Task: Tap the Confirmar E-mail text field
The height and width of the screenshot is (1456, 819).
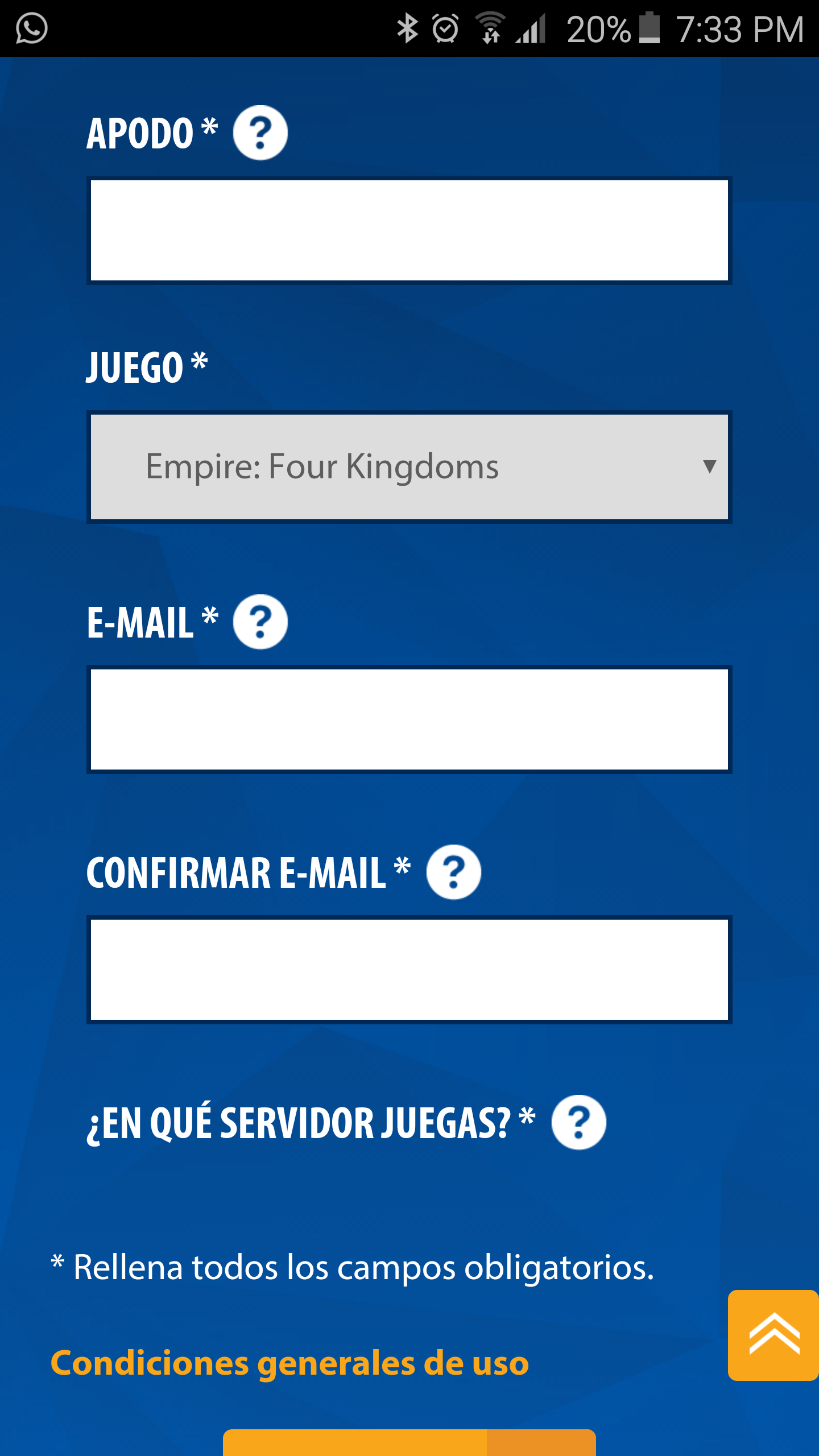Action: point(409,970)
